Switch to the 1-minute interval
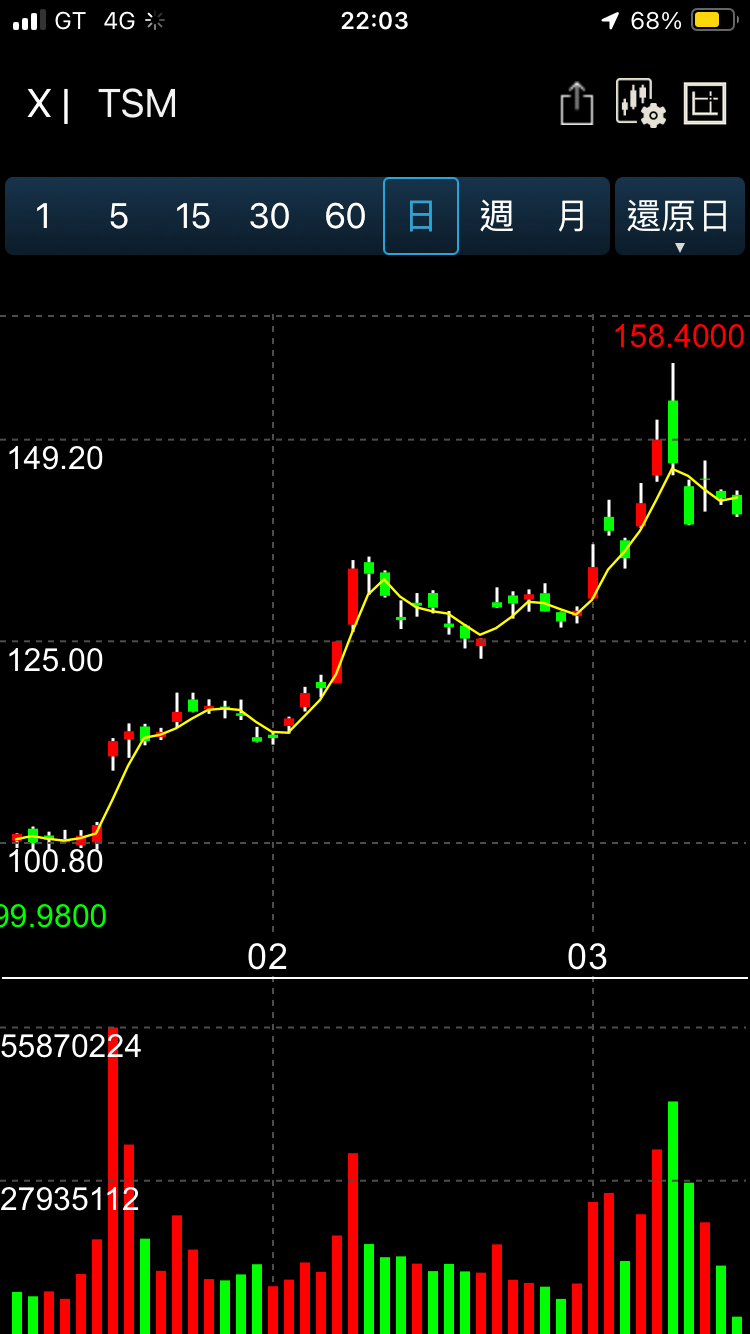Image resolution: width=750 pixels, height=1334 pixels. 43,216
